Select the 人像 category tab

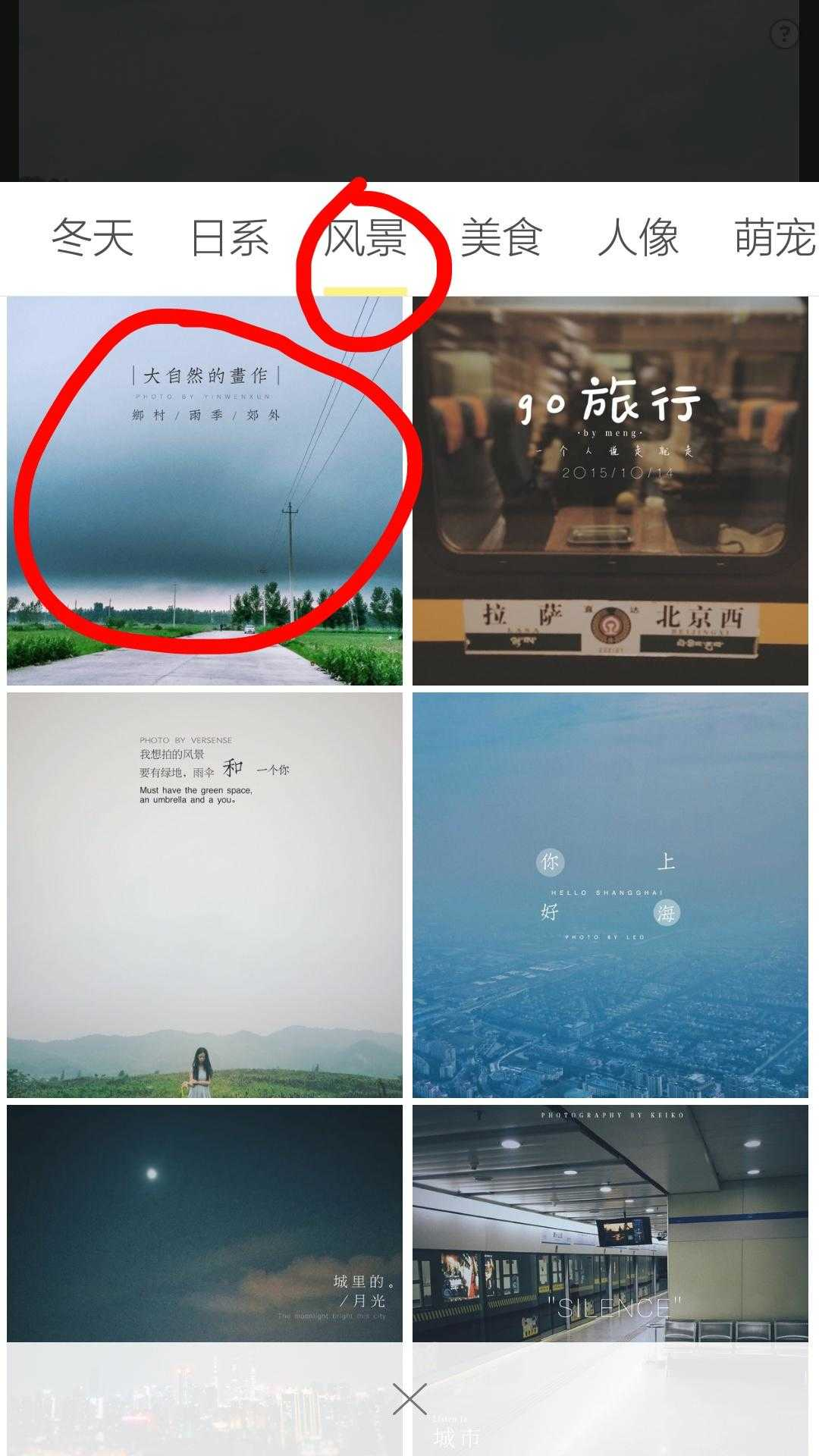point(638,238)
